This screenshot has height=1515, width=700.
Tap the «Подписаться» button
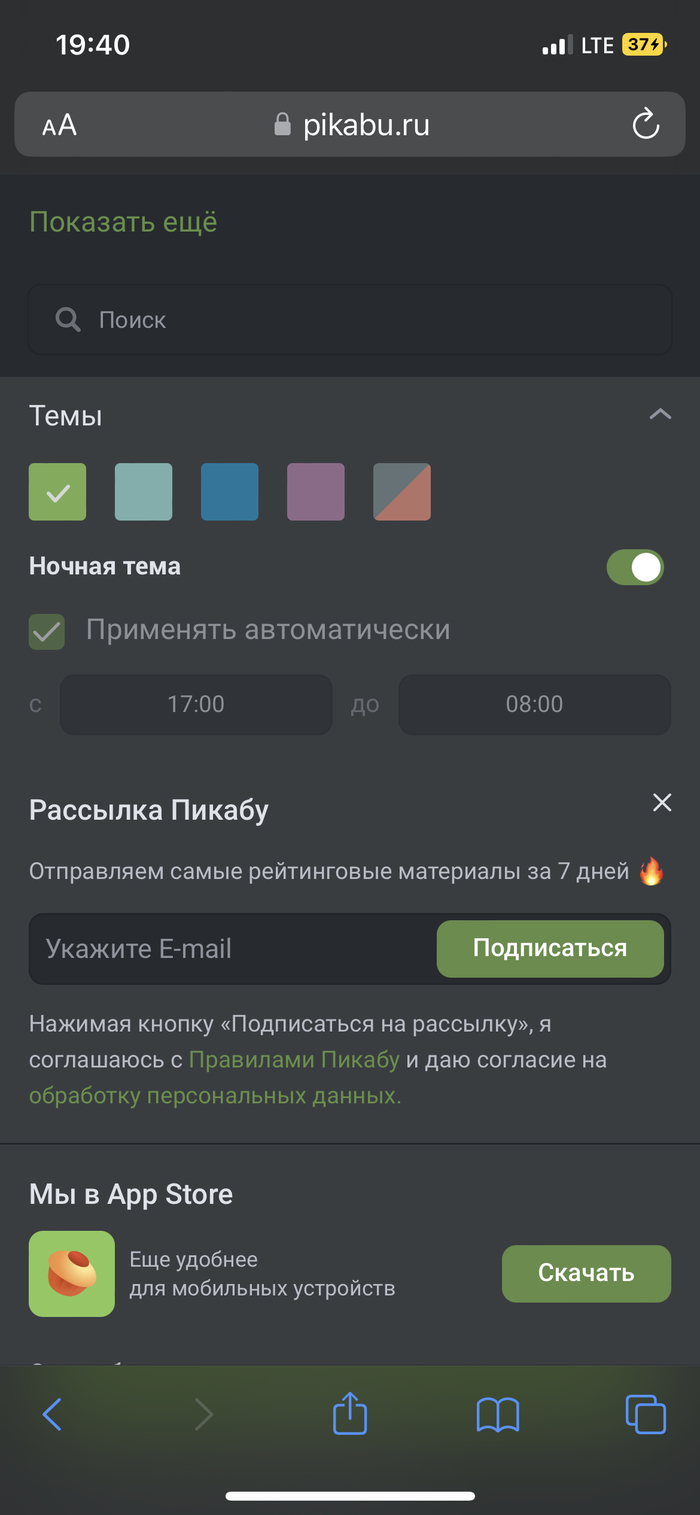[550, 949]
